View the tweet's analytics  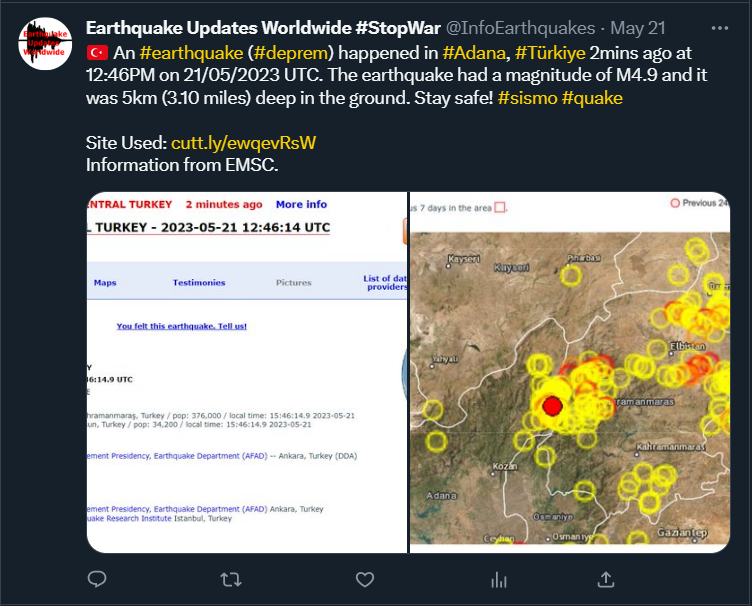pyautogui.click(x=499, y=579)
